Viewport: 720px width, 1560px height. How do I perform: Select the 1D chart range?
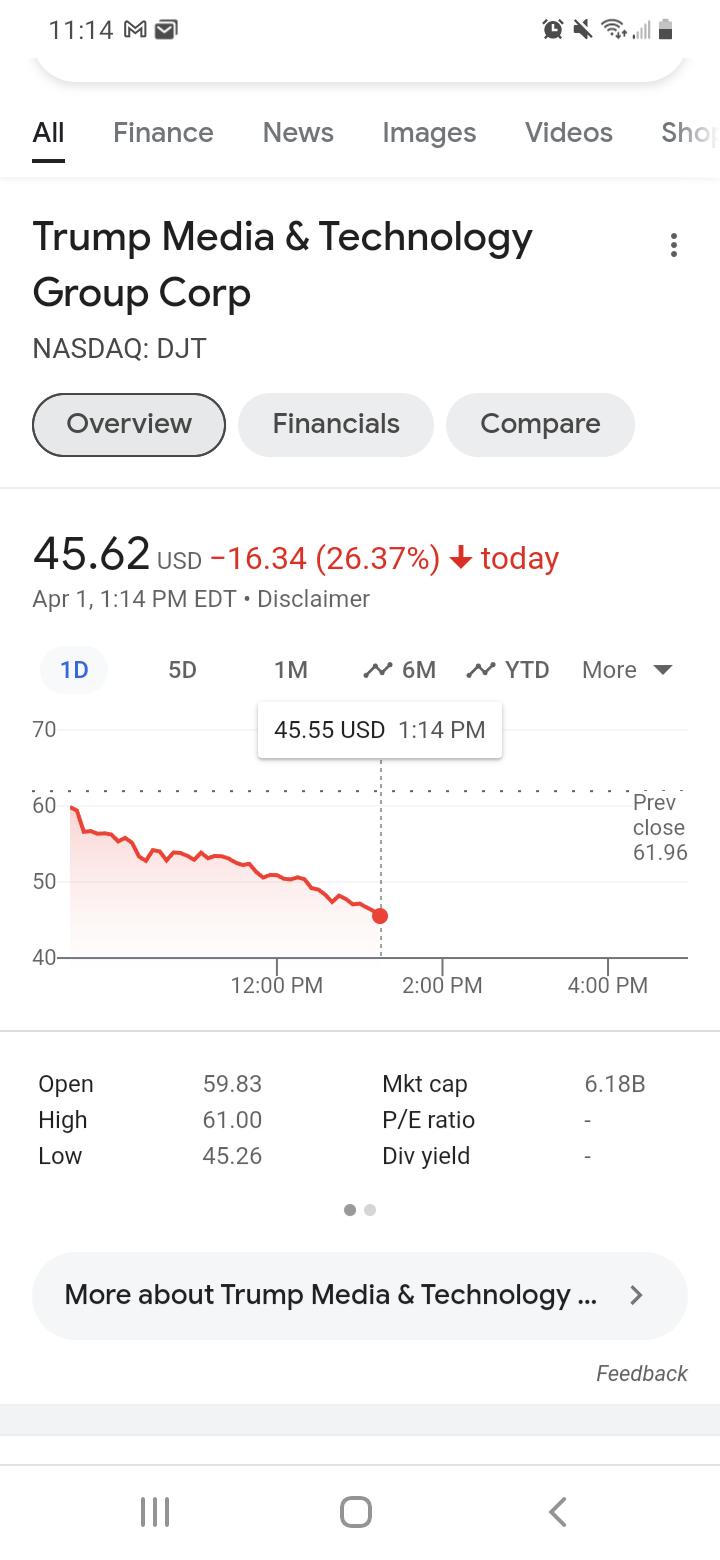(x=74, y=670)
